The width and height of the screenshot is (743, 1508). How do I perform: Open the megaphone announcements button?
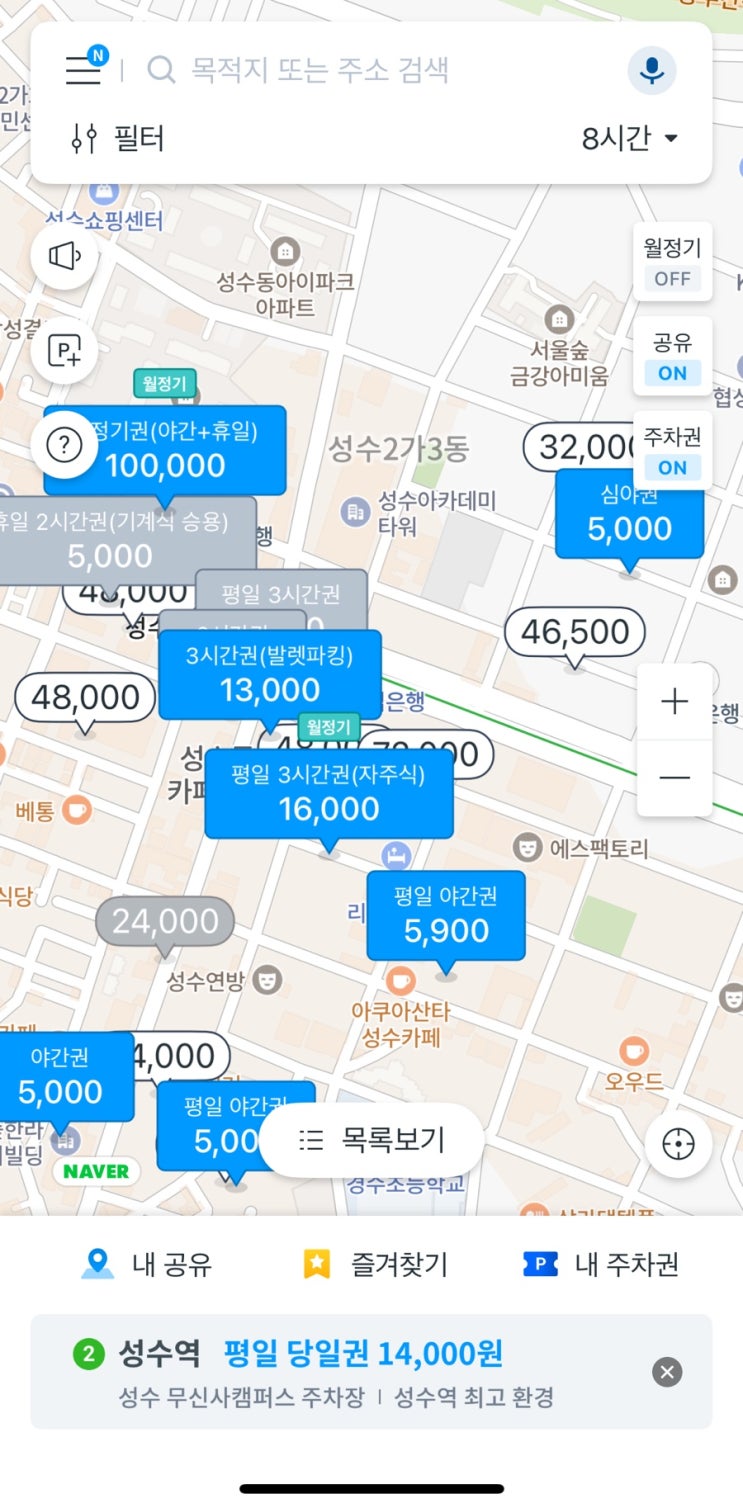point(65,257)
